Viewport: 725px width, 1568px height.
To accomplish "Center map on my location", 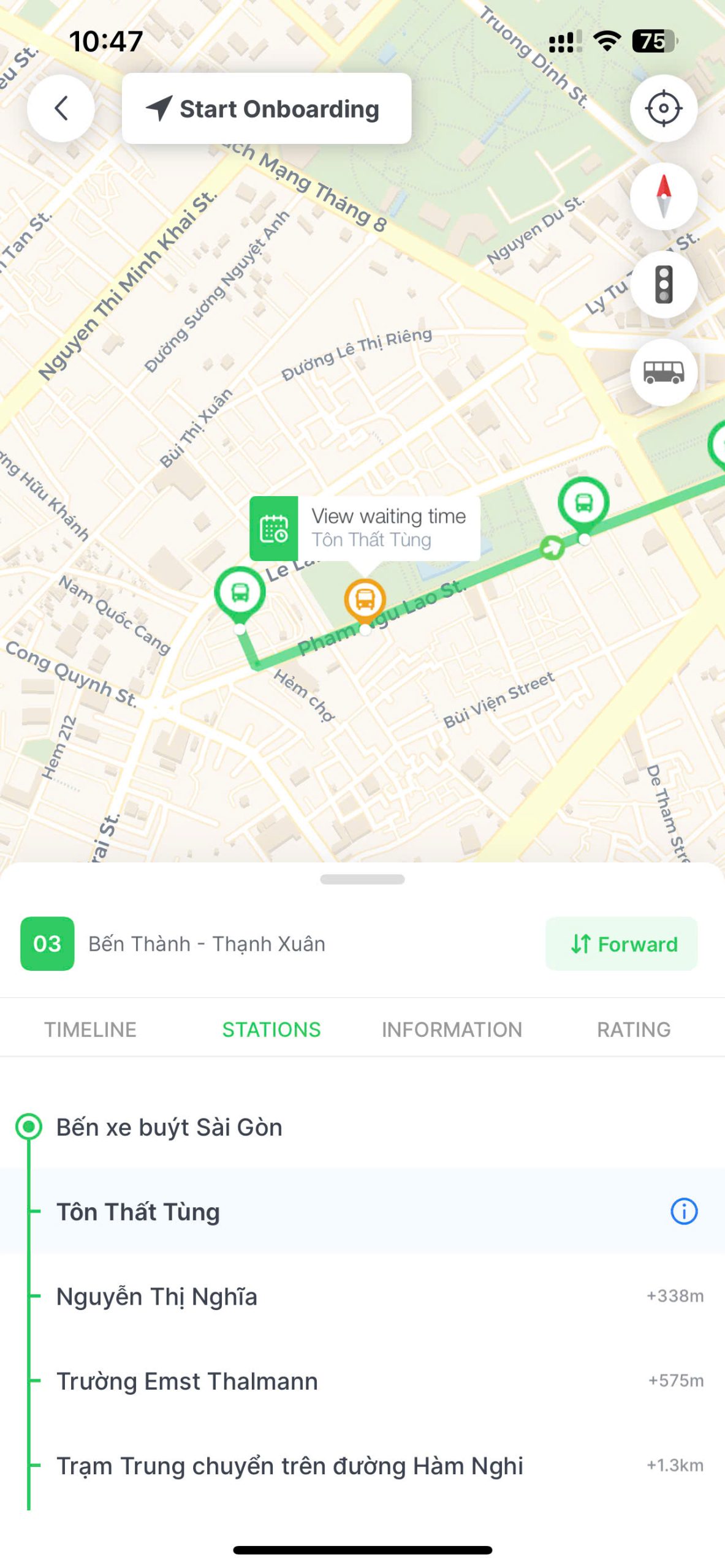I will [x=663, y=108].
